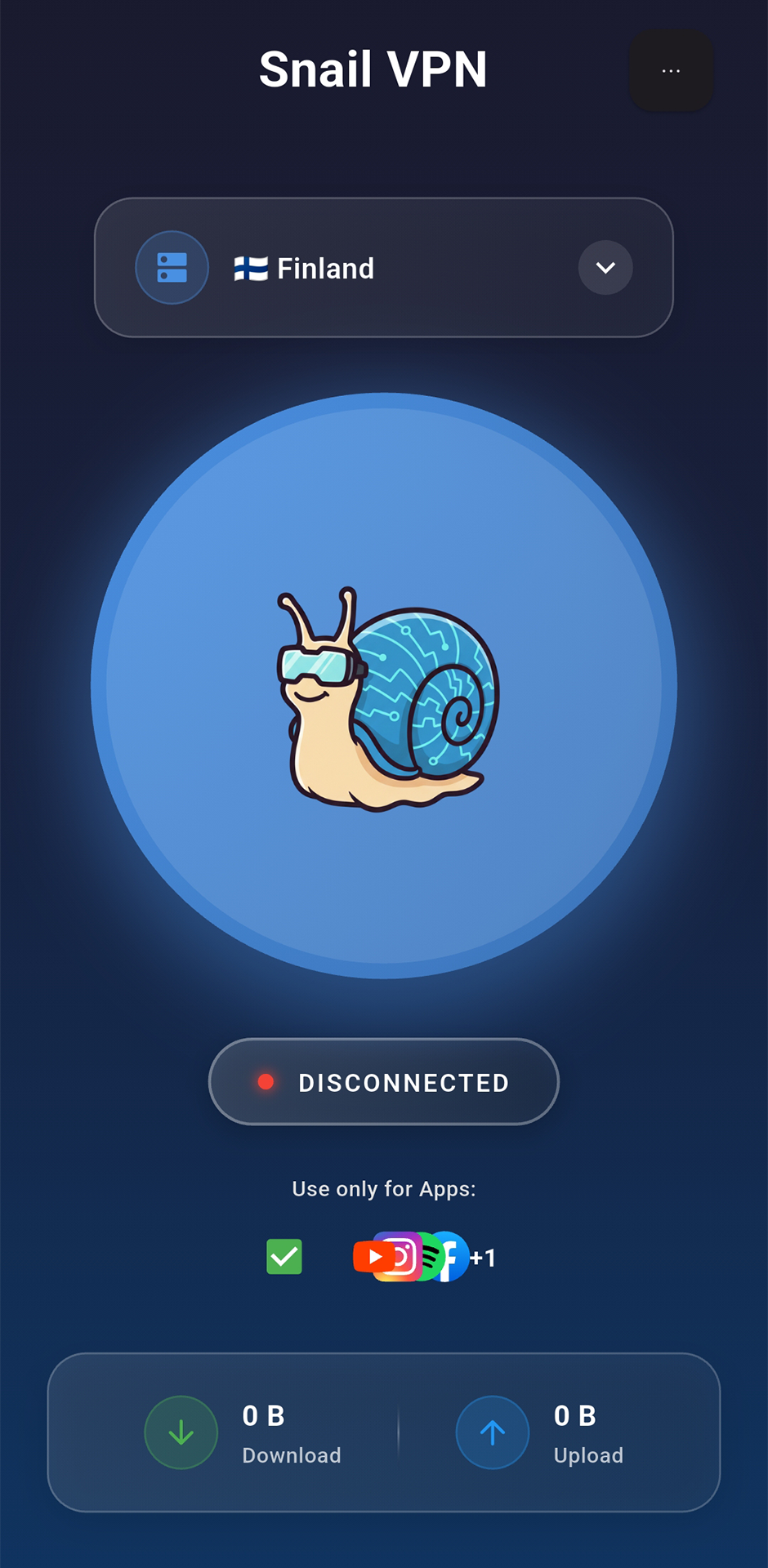Click the red disconnected status dot
Screen dimensions: 768x1568
tap(266, 1082)
